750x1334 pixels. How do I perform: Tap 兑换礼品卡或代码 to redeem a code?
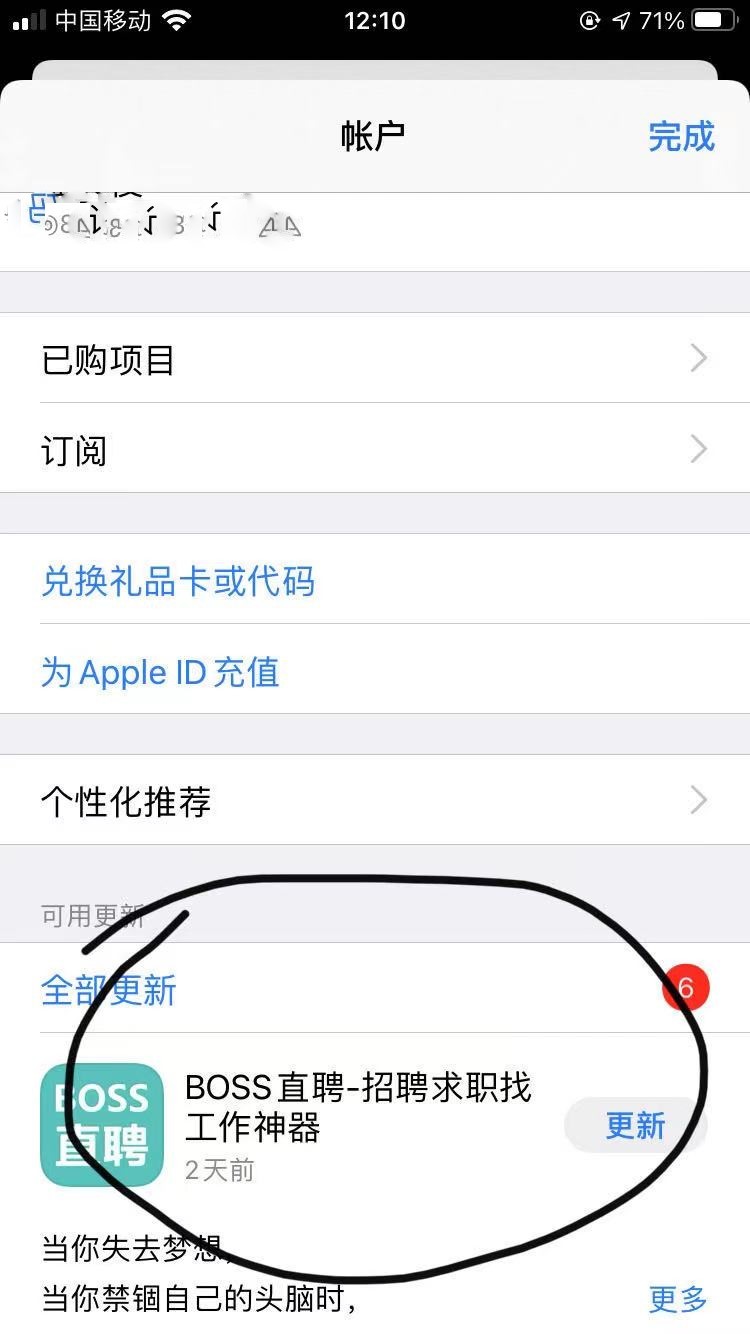point(178,581)
